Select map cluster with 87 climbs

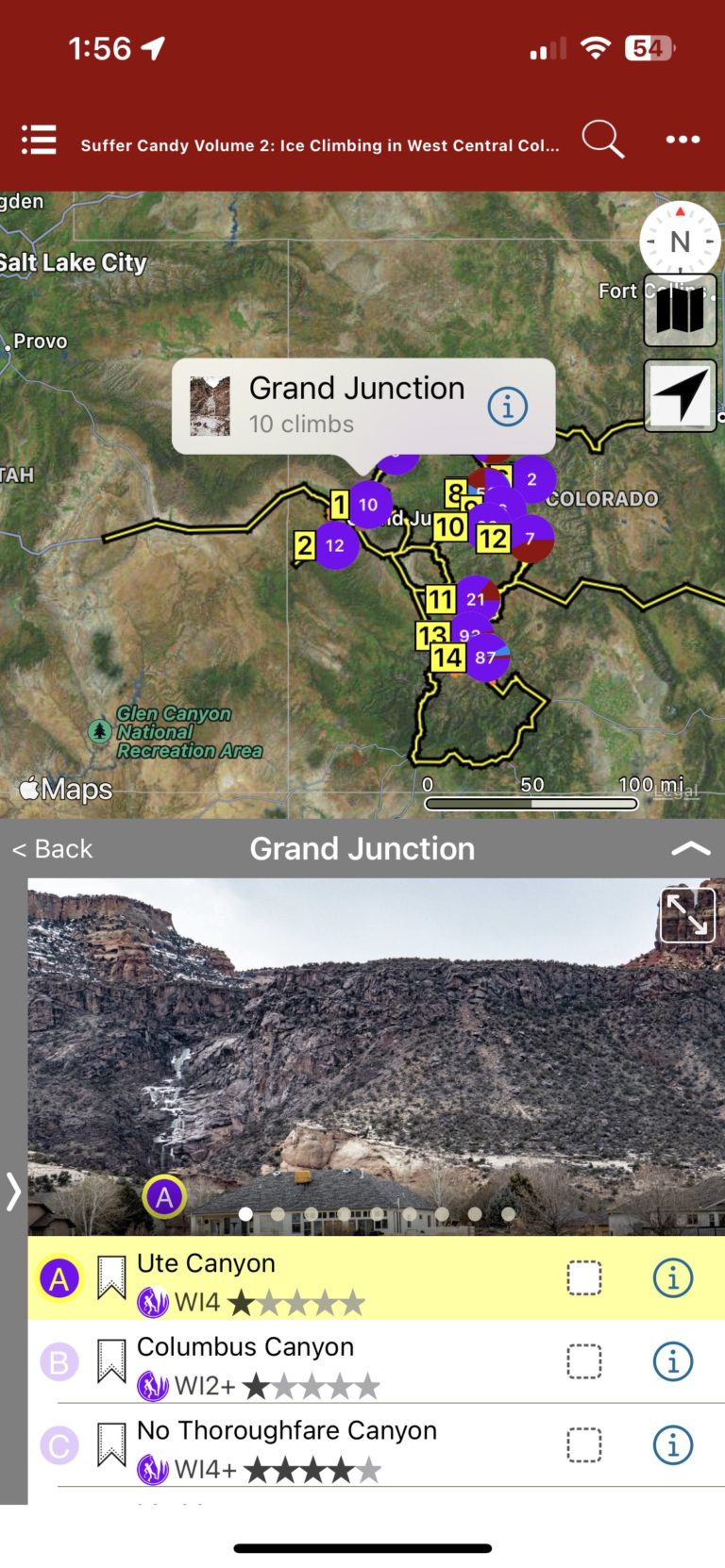coord(486,658)
